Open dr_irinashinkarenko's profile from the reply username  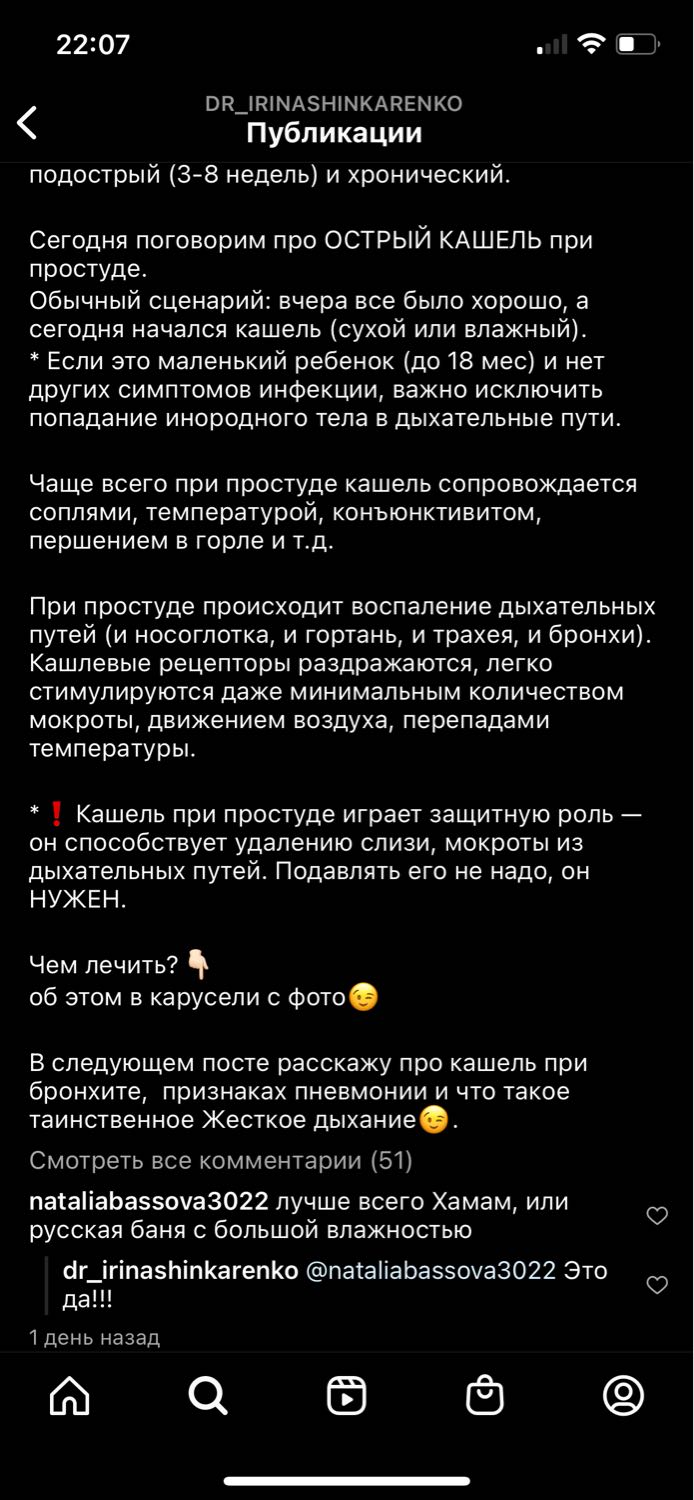(x=181, y=1271)
